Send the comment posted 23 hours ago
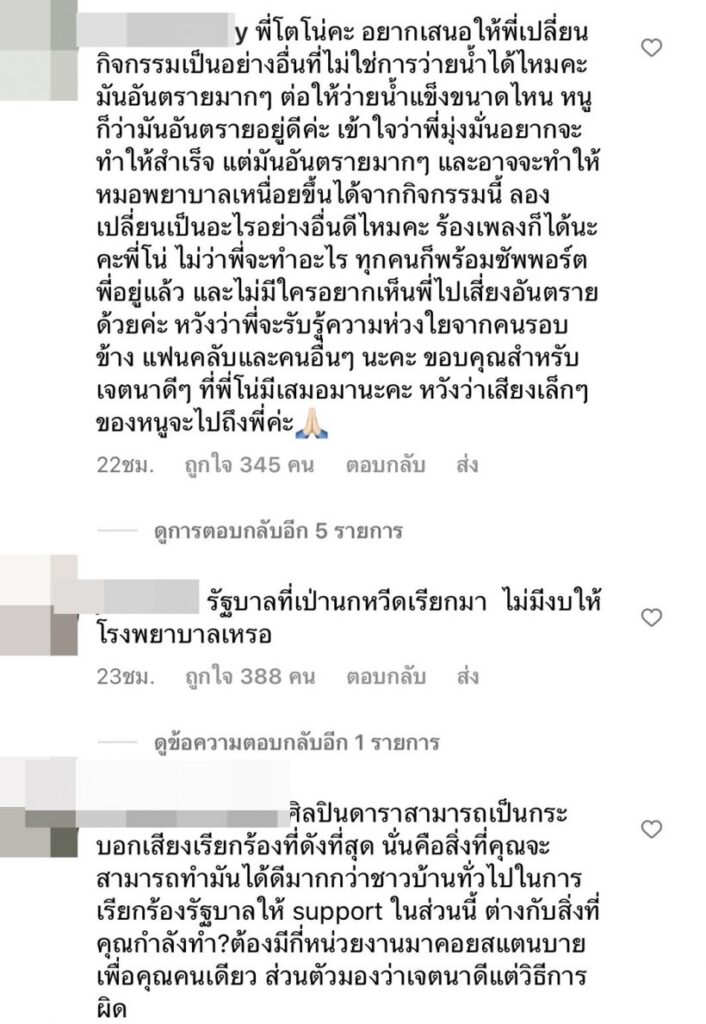706x1024 pixels. click(x=466, y=677)
